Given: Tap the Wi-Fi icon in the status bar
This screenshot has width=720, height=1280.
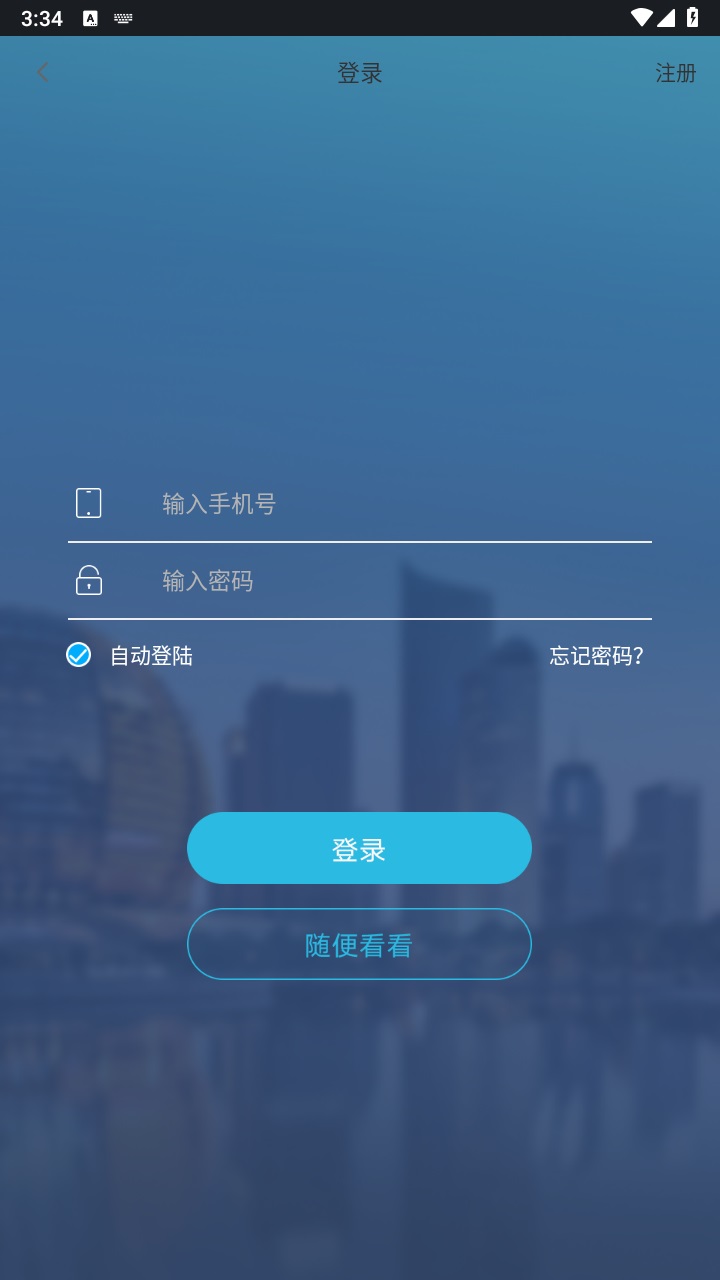Looking at the screenshot, I should (643, 16).
